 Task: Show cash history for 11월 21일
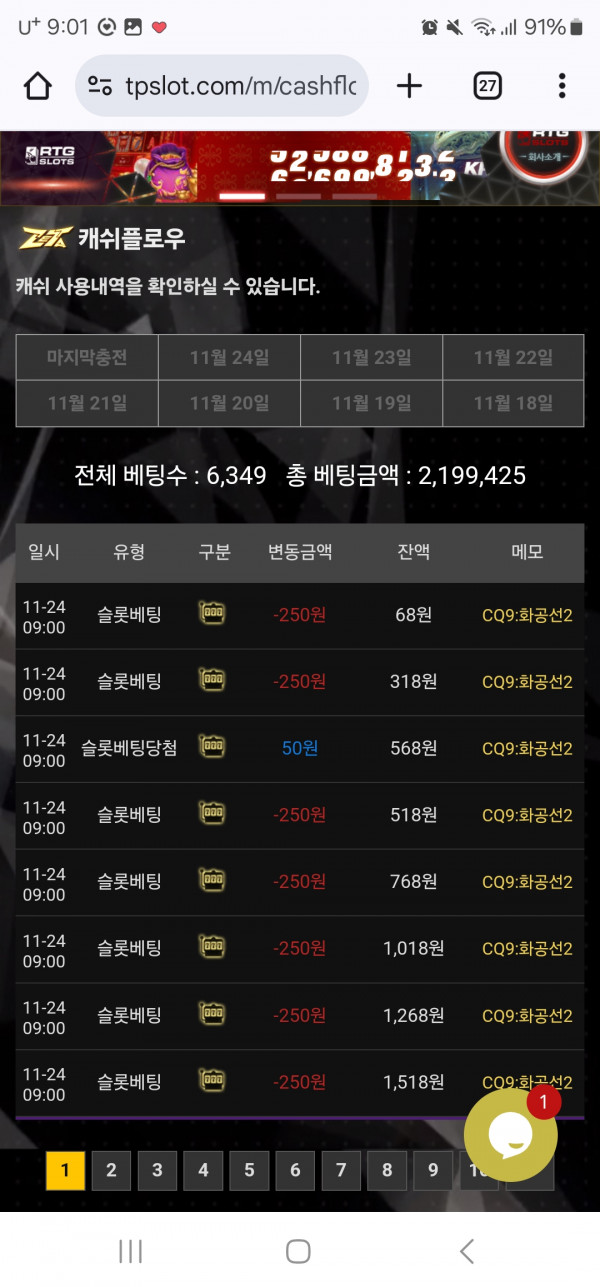tap(87, 403)
